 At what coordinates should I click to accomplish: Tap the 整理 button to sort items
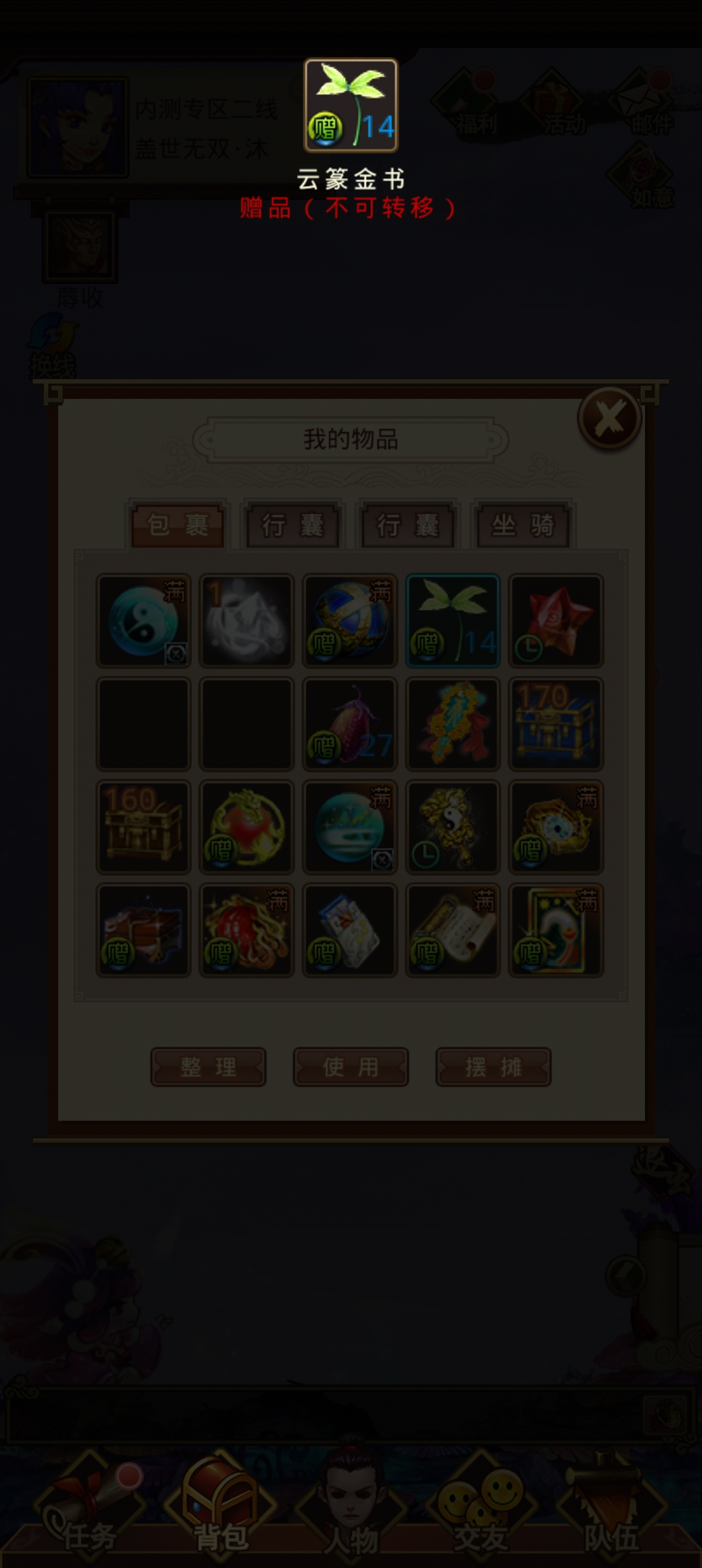(208, 1067)
